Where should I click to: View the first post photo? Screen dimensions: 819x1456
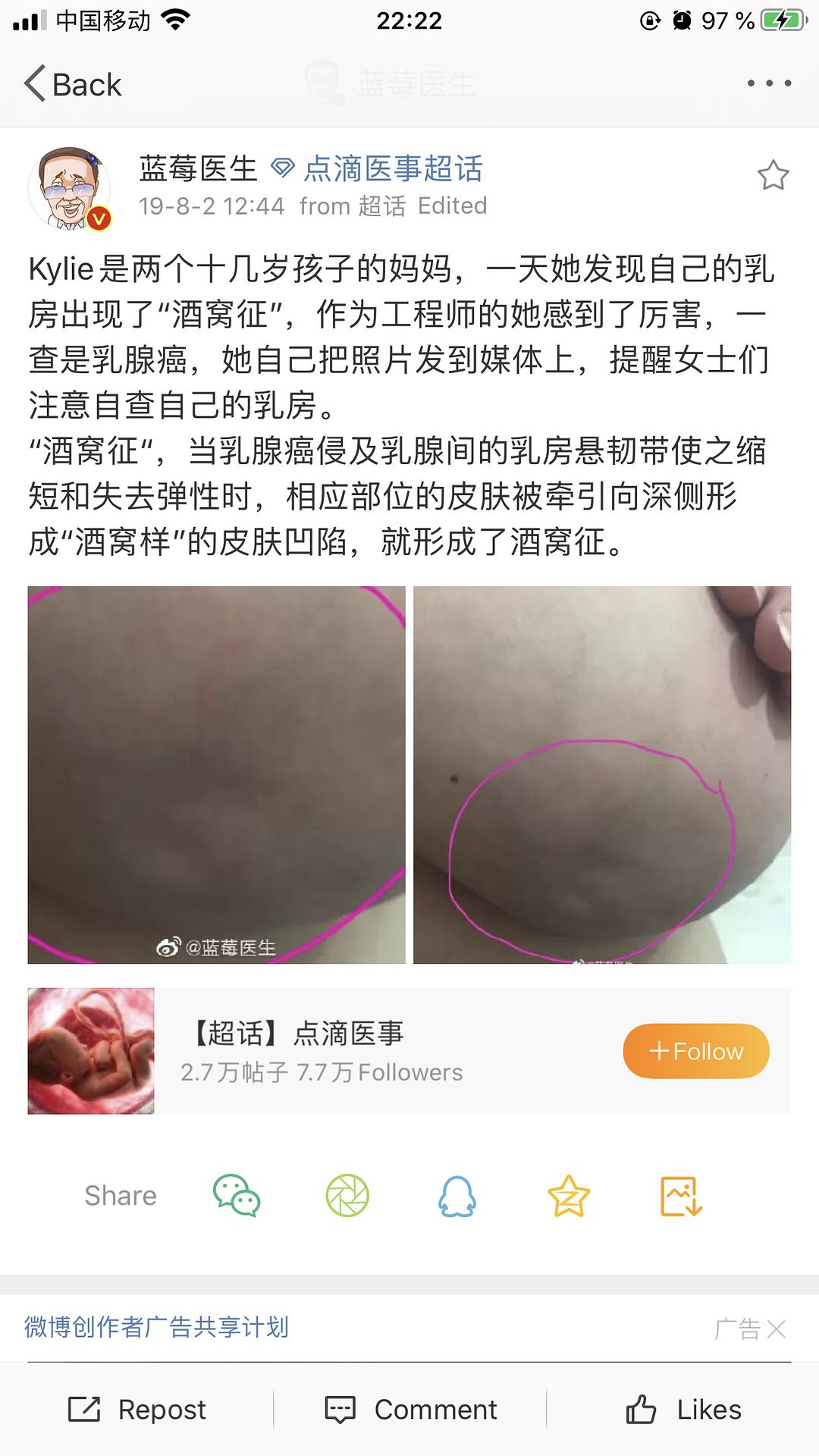coord(216,774)
